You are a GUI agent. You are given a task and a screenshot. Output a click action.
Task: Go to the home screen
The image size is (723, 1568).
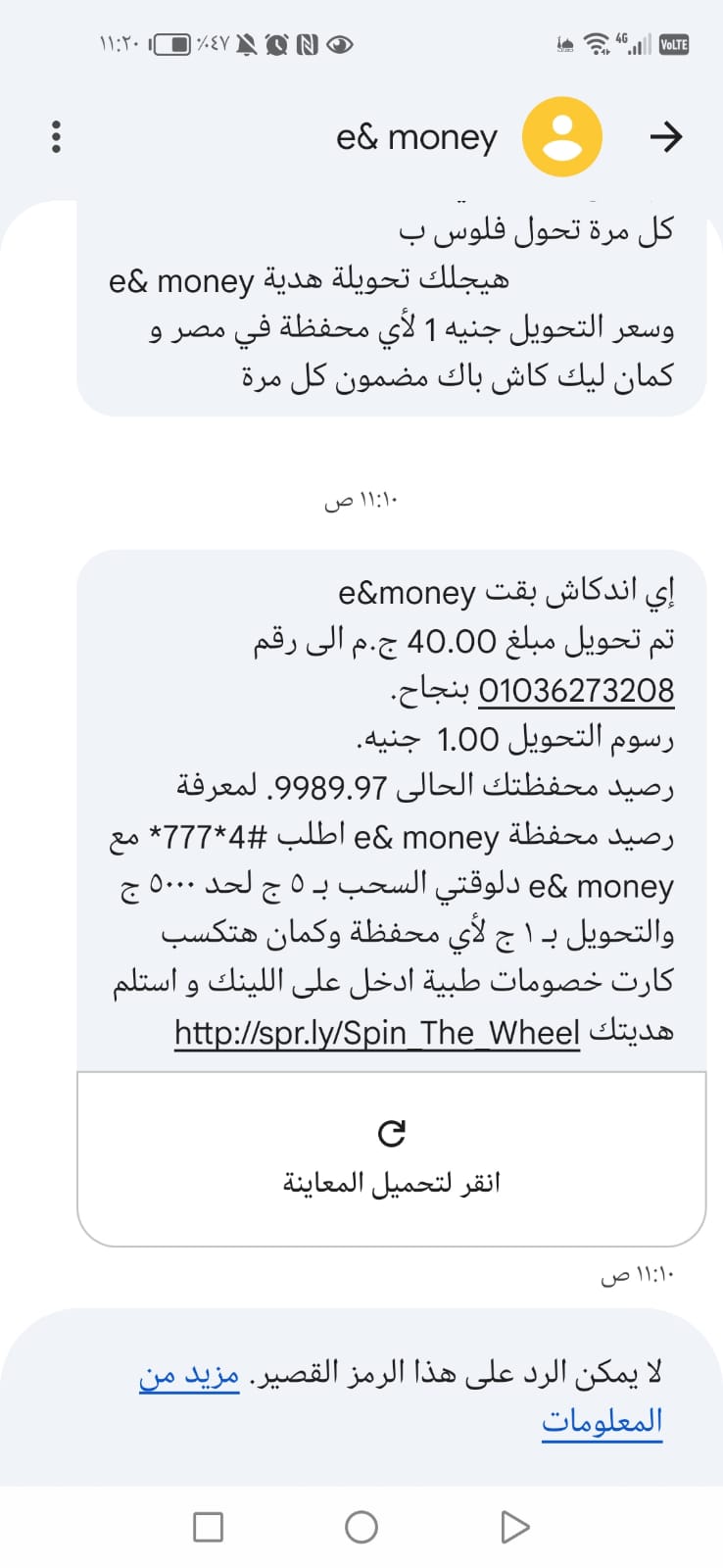coord(361,1527)
